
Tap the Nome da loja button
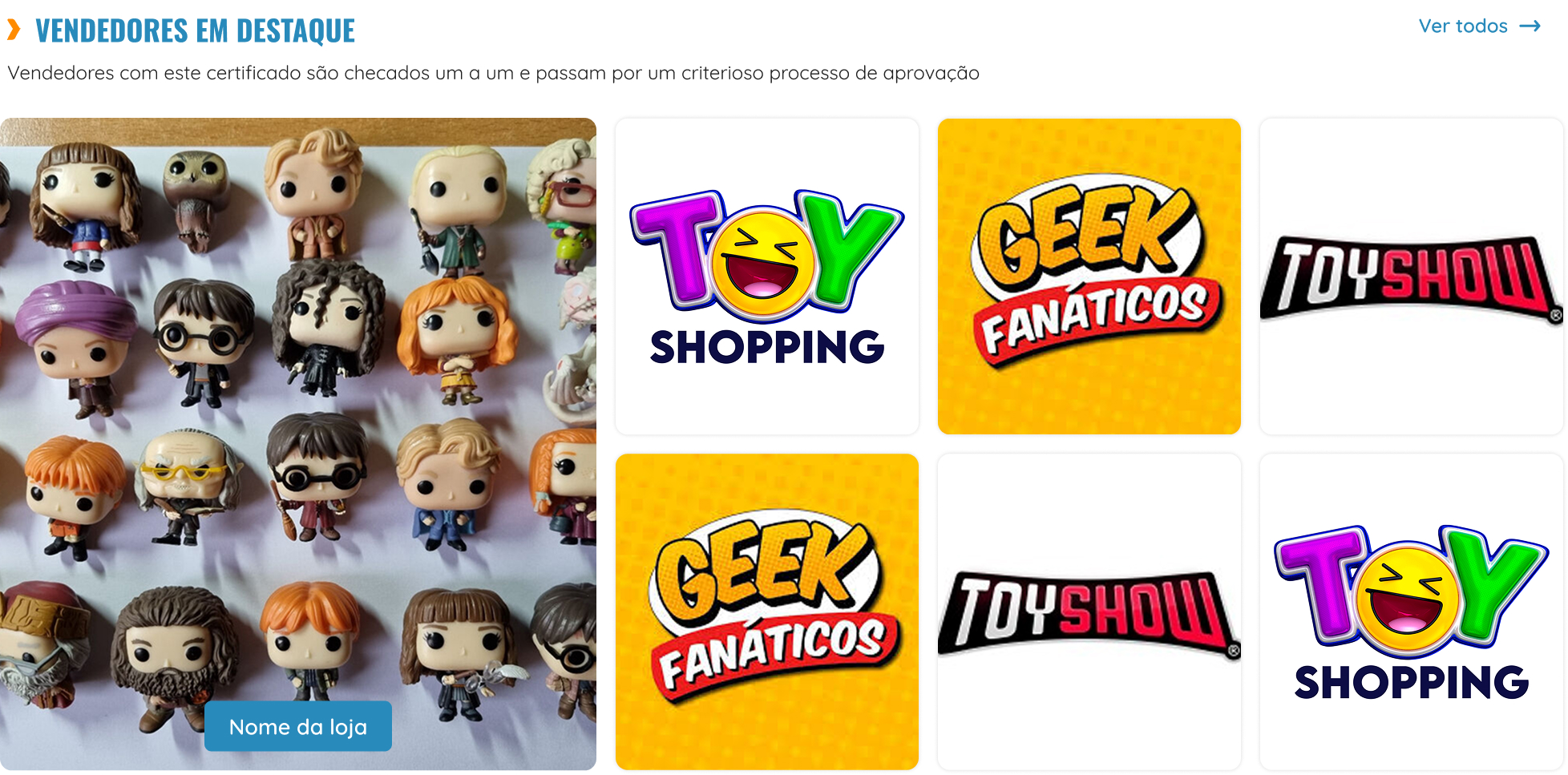point(297,726)
